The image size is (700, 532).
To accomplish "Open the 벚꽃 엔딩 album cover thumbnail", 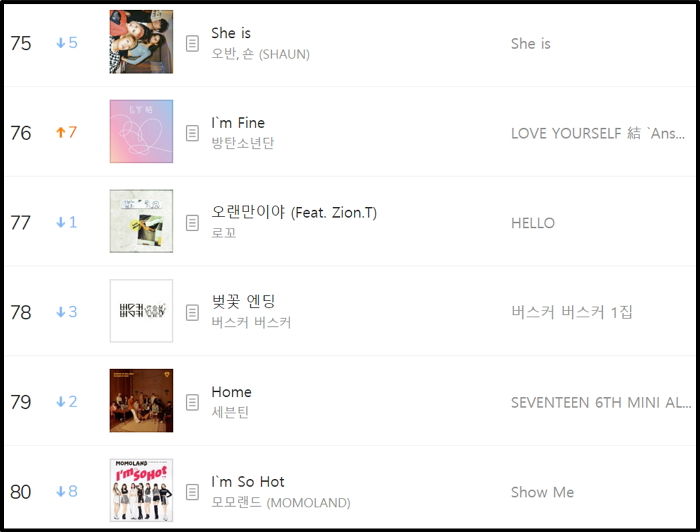I will (x=141, y=311).
